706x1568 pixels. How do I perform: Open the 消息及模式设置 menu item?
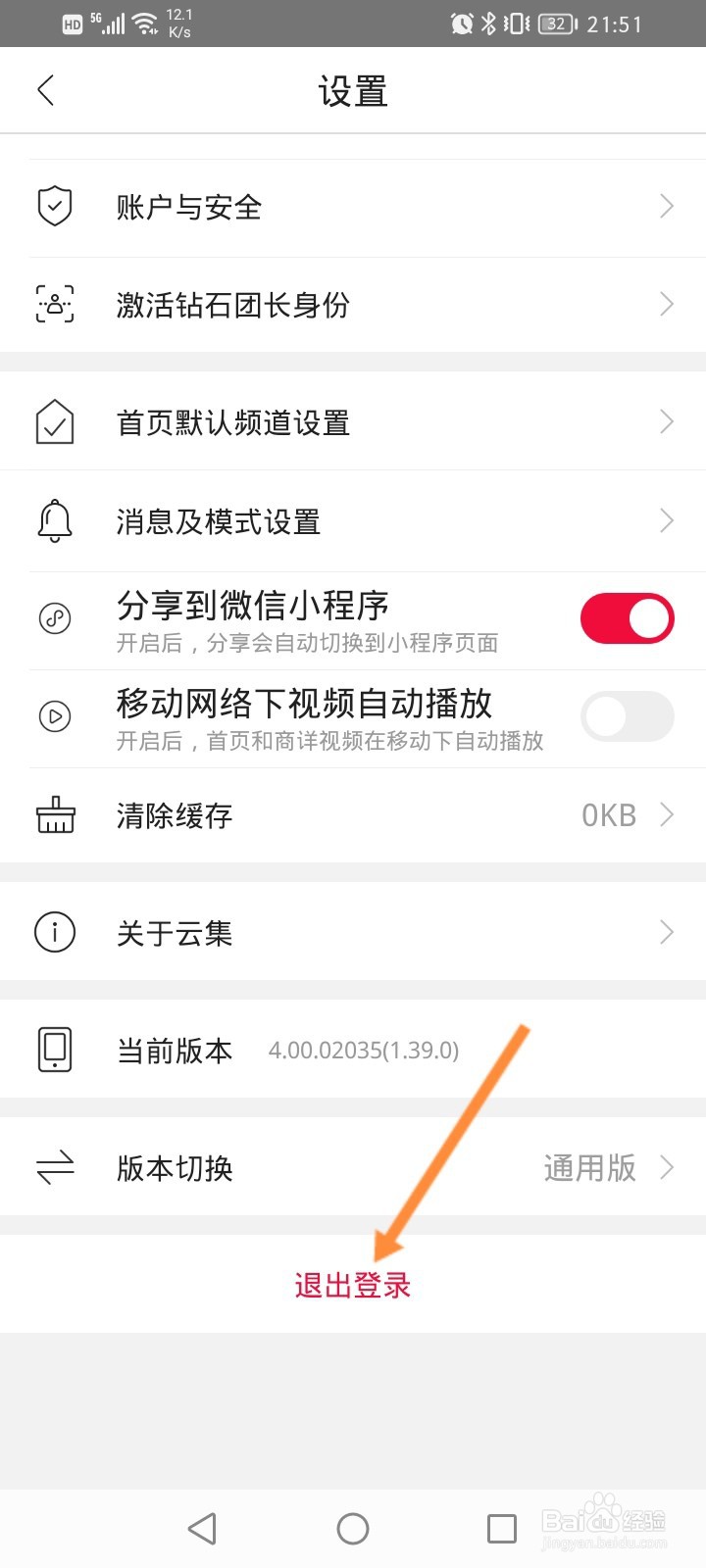353,520
